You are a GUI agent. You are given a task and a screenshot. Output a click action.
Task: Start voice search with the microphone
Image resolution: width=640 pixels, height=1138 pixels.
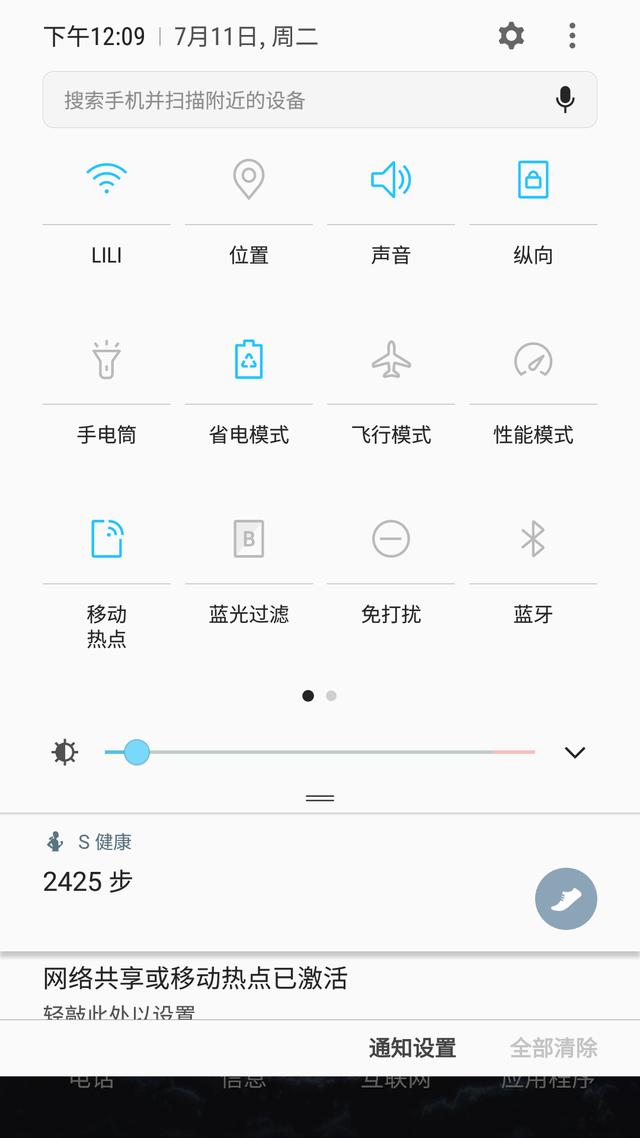[565, 100]
